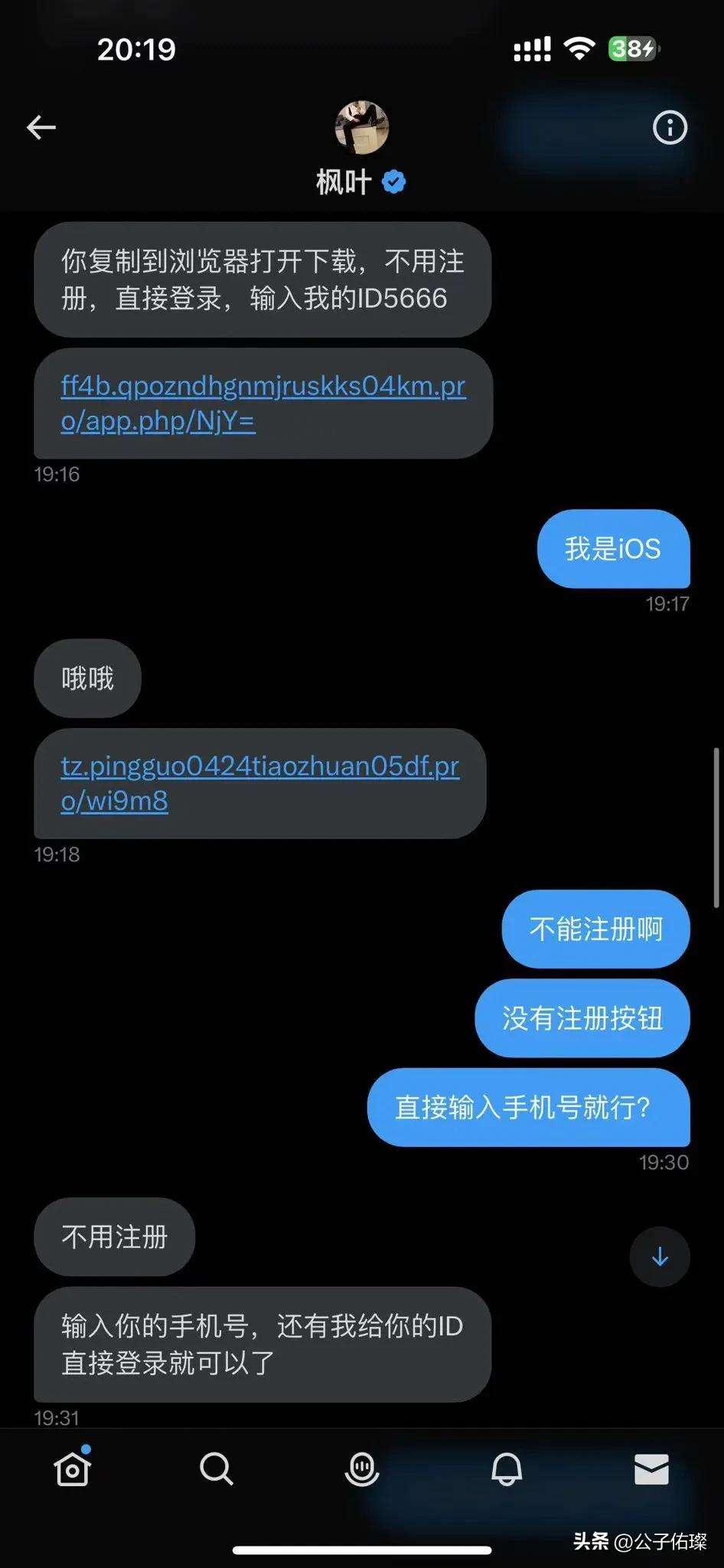Select the 我是iOS message bubble
Image resolution: width=724 pixels, height=1568 pixels.
coord(613,549)
